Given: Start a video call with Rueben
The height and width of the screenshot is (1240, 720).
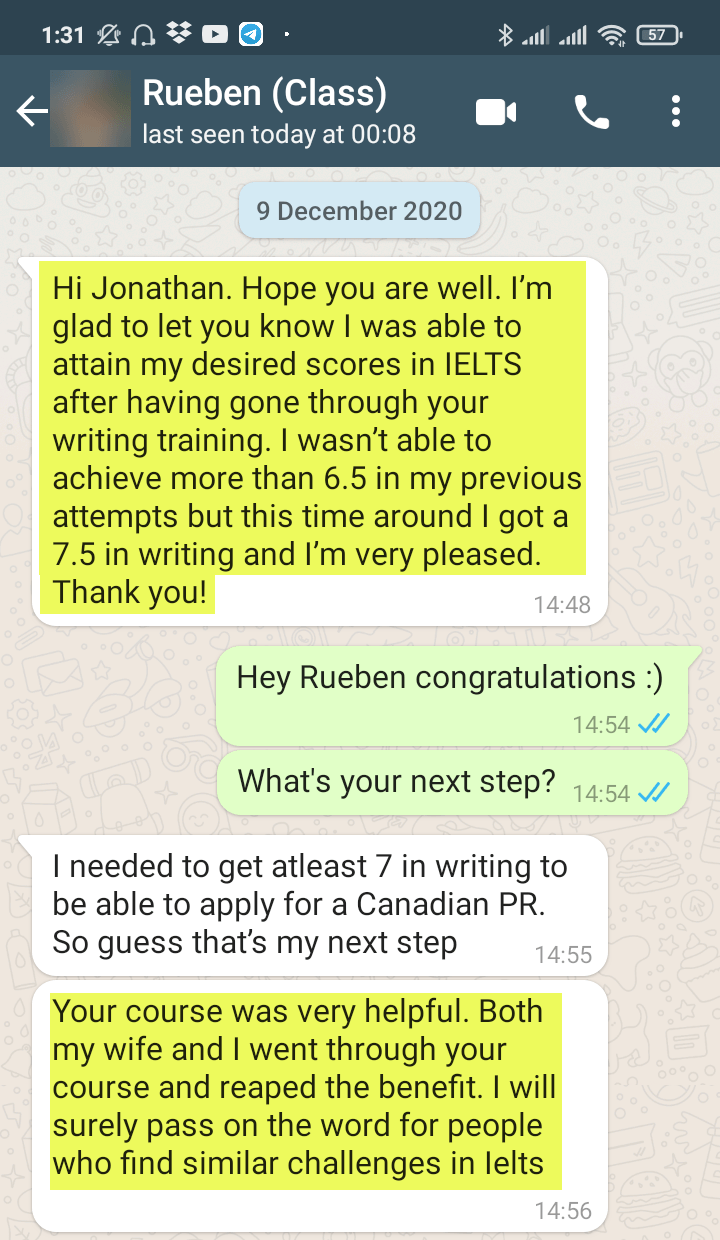Looking at the screenshot, I should tap(495, 112).
